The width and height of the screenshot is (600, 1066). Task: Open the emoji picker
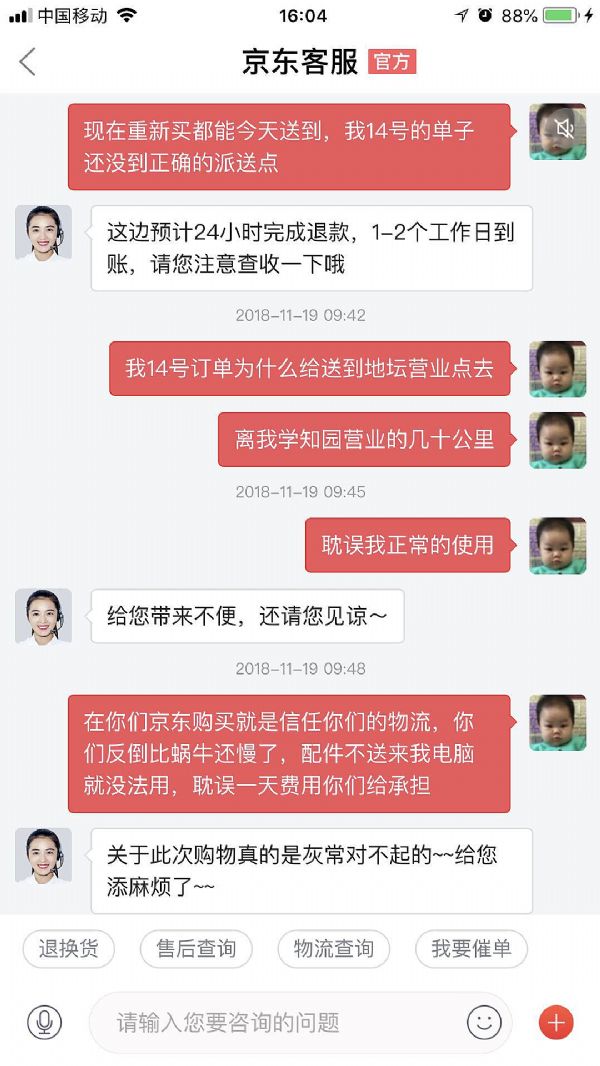[x=484, y=1022]
